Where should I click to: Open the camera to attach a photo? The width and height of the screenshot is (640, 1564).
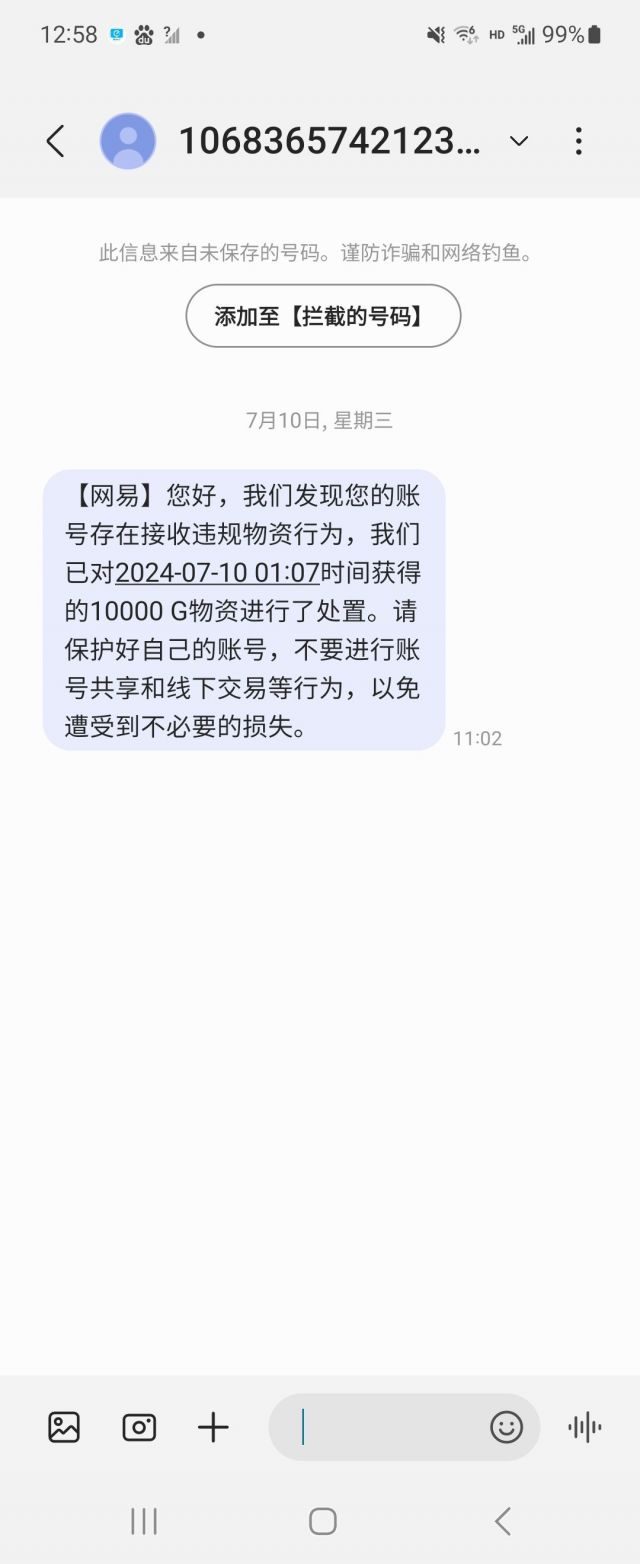pyautogui.click(x=139, y=1426)
